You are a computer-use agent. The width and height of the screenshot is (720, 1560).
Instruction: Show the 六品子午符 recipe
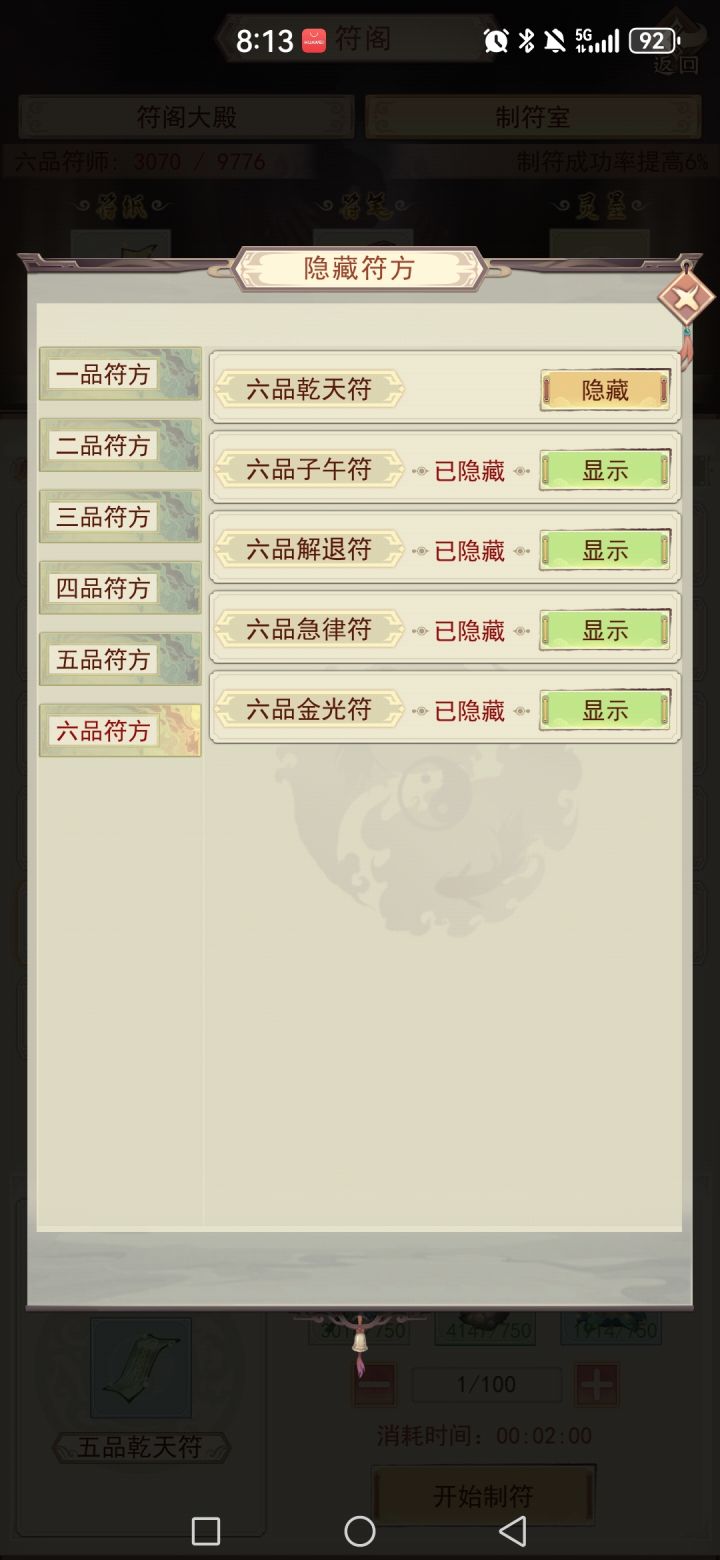click(605, 470)
